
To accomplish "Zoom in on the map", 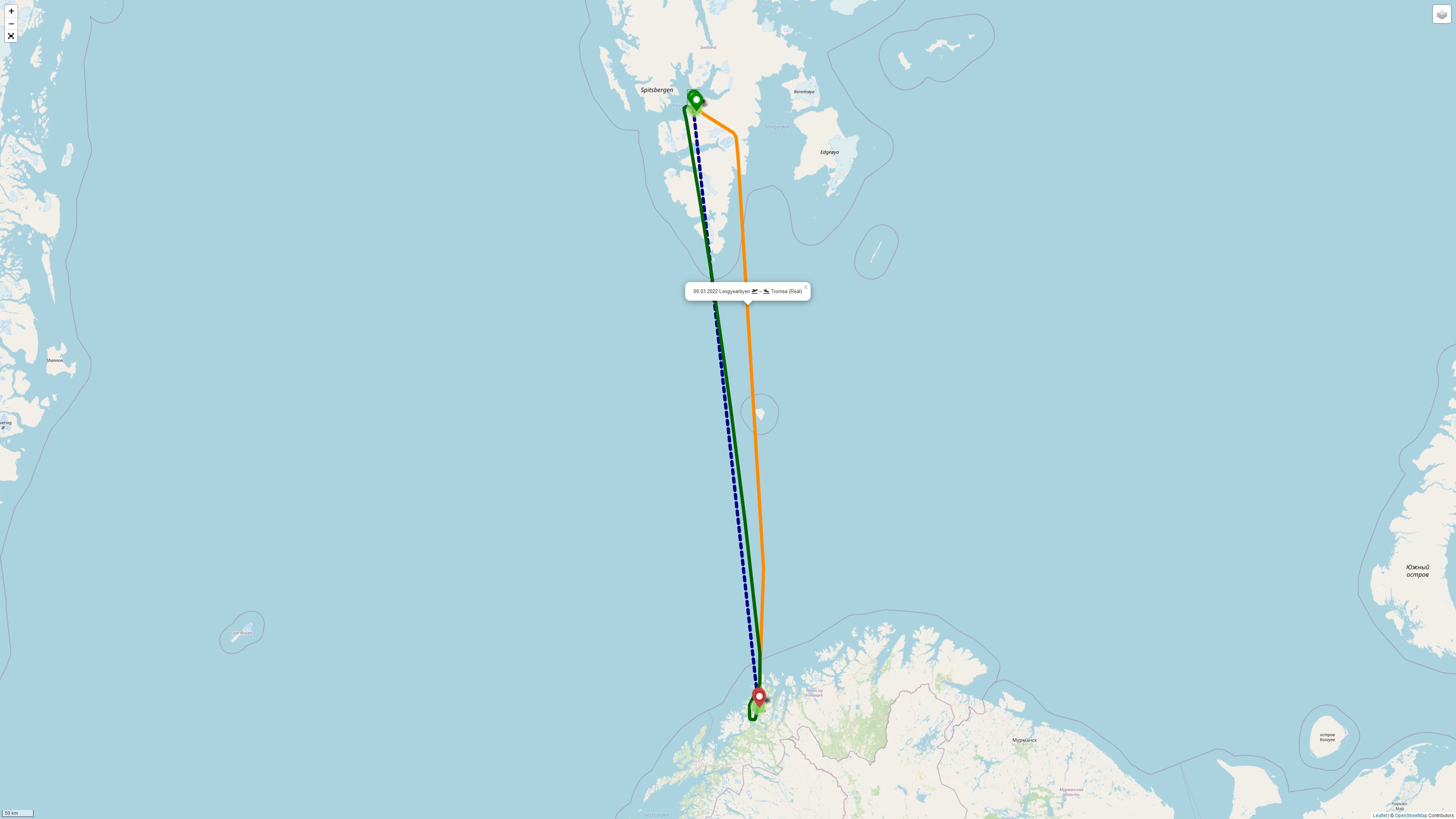I will tap(11, 11).
